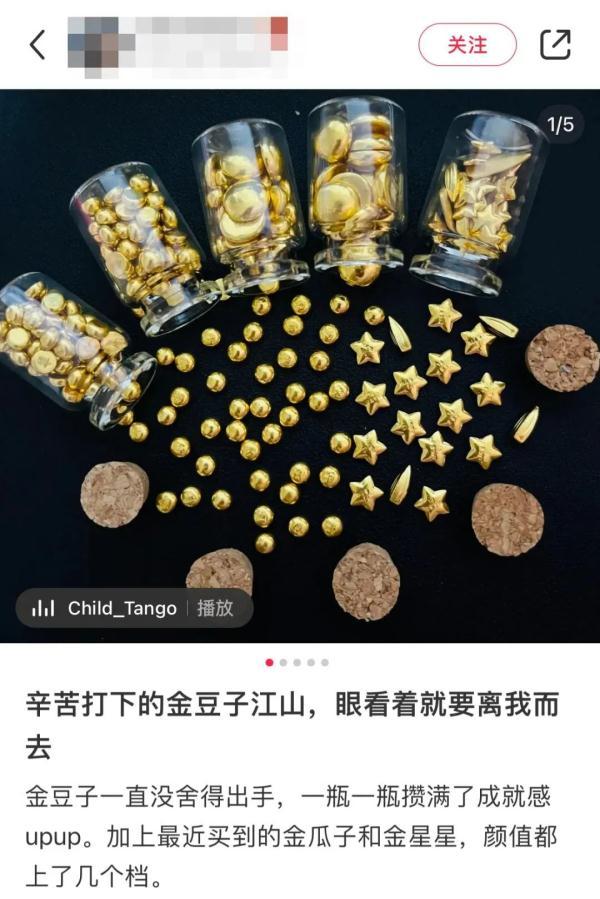The image size is (600, 899).
Task: Share this post
Action: pyautogui.click(x=555, y=44)
